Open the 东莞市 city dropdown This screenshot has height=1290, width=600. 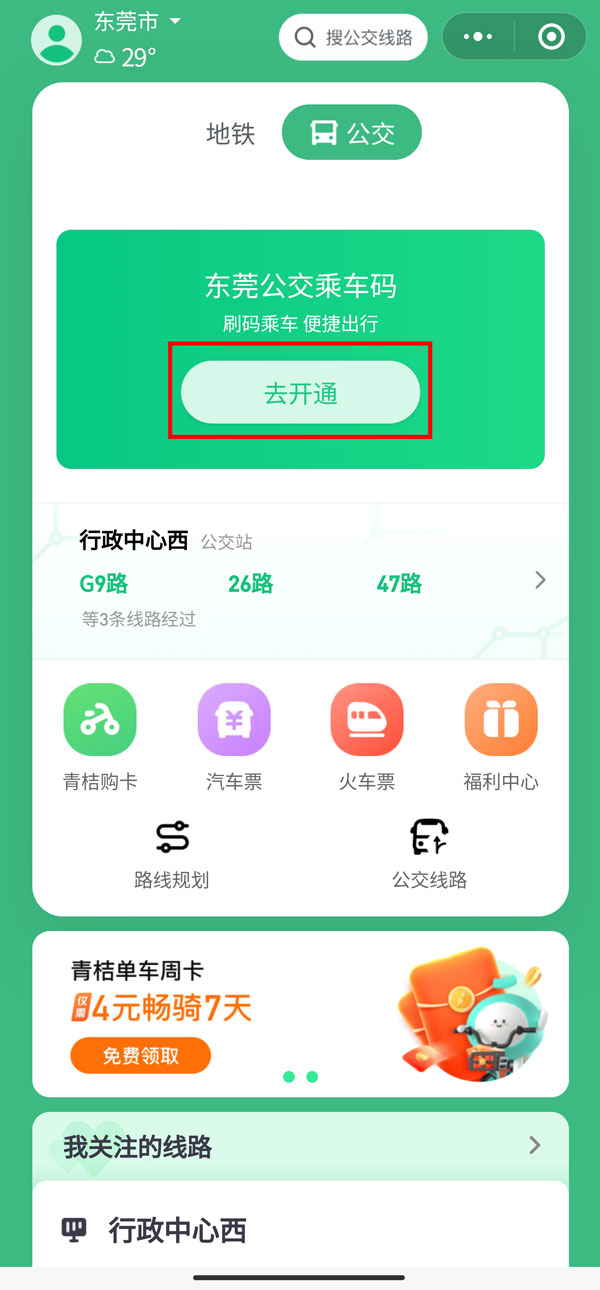137,22
